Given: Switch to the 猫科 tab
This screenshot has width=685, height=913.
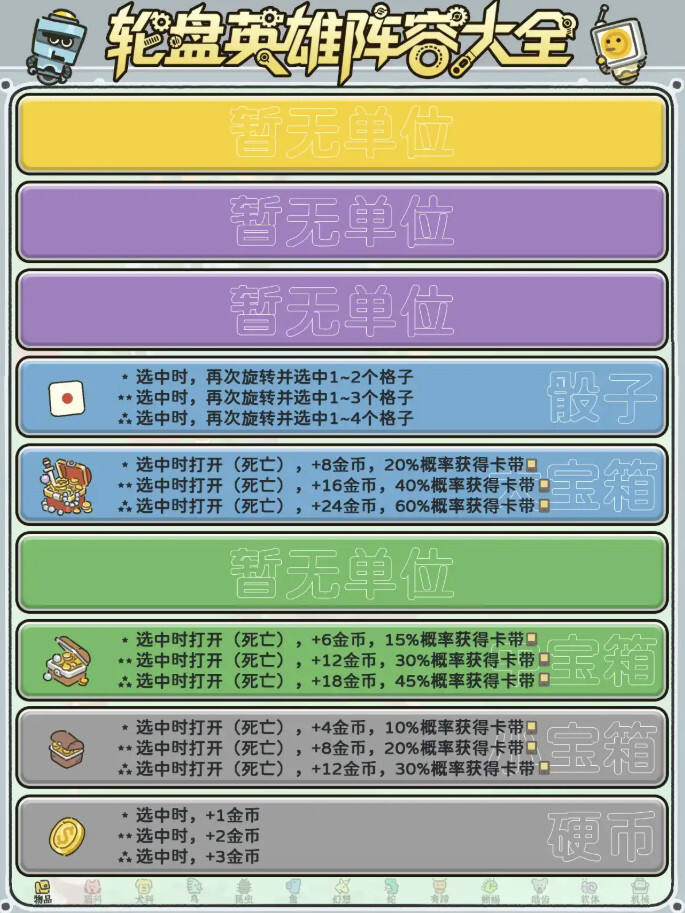Looking at the screenshot, I should (93, 891).
